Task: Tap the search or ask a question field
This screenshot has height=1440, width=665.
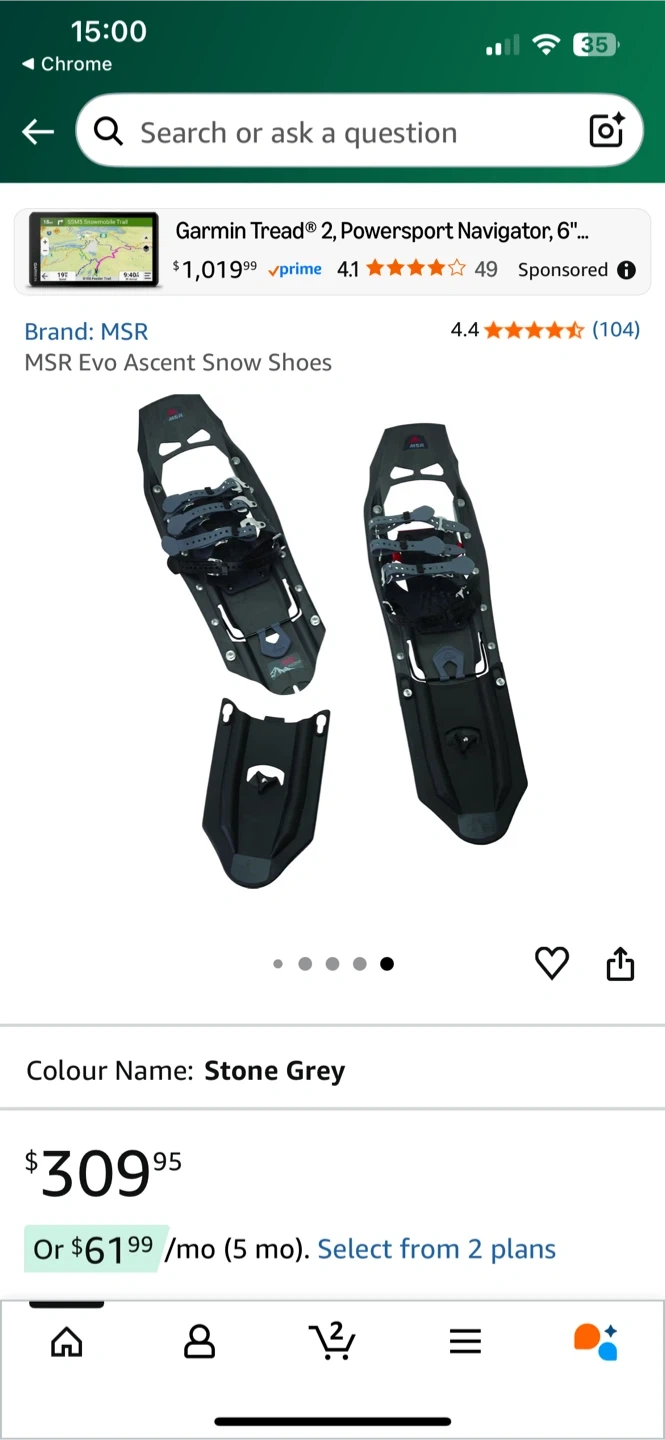Action: pos(330,132)
